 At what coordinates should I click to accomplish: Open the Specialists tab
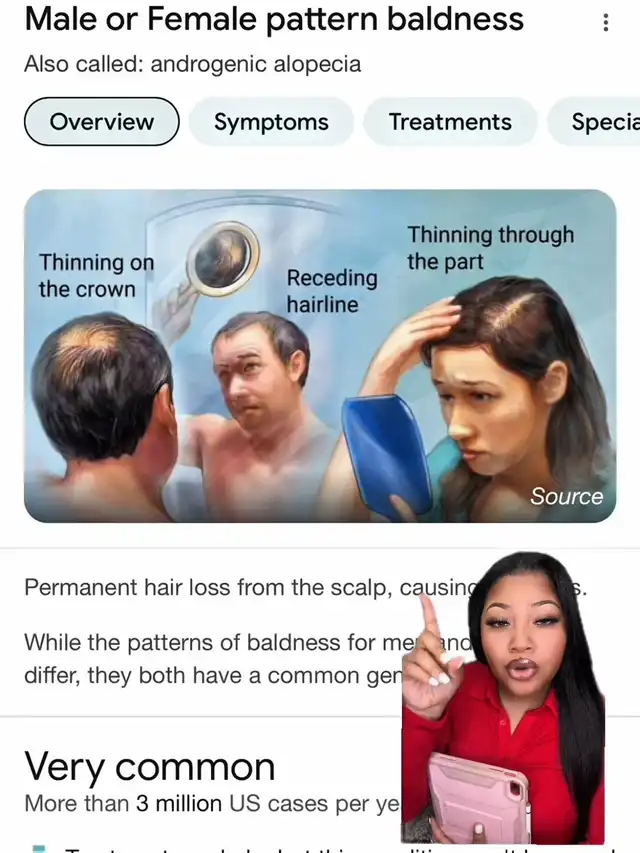tap(600, 122)
